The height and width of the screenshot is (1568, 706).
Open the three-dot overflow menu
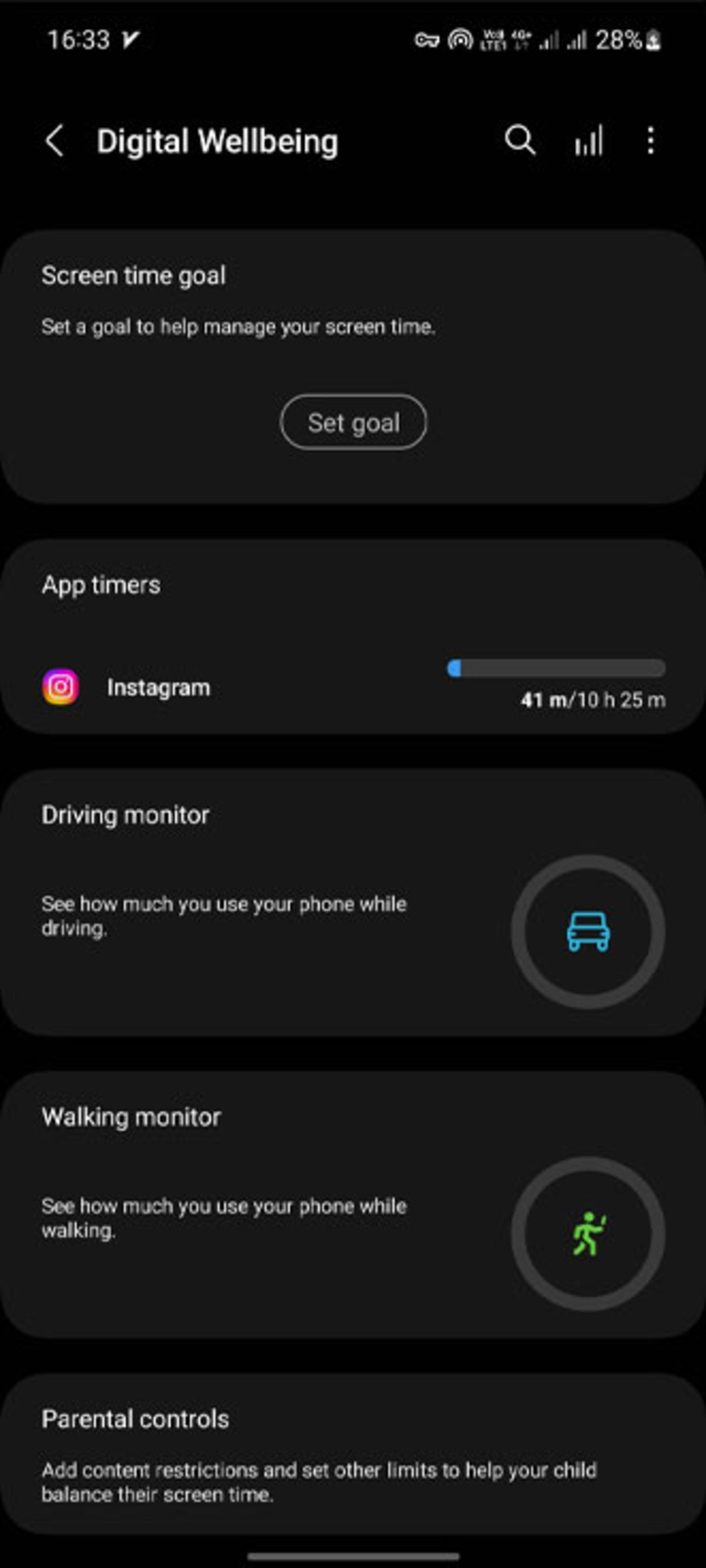click(x=650, y=141)
